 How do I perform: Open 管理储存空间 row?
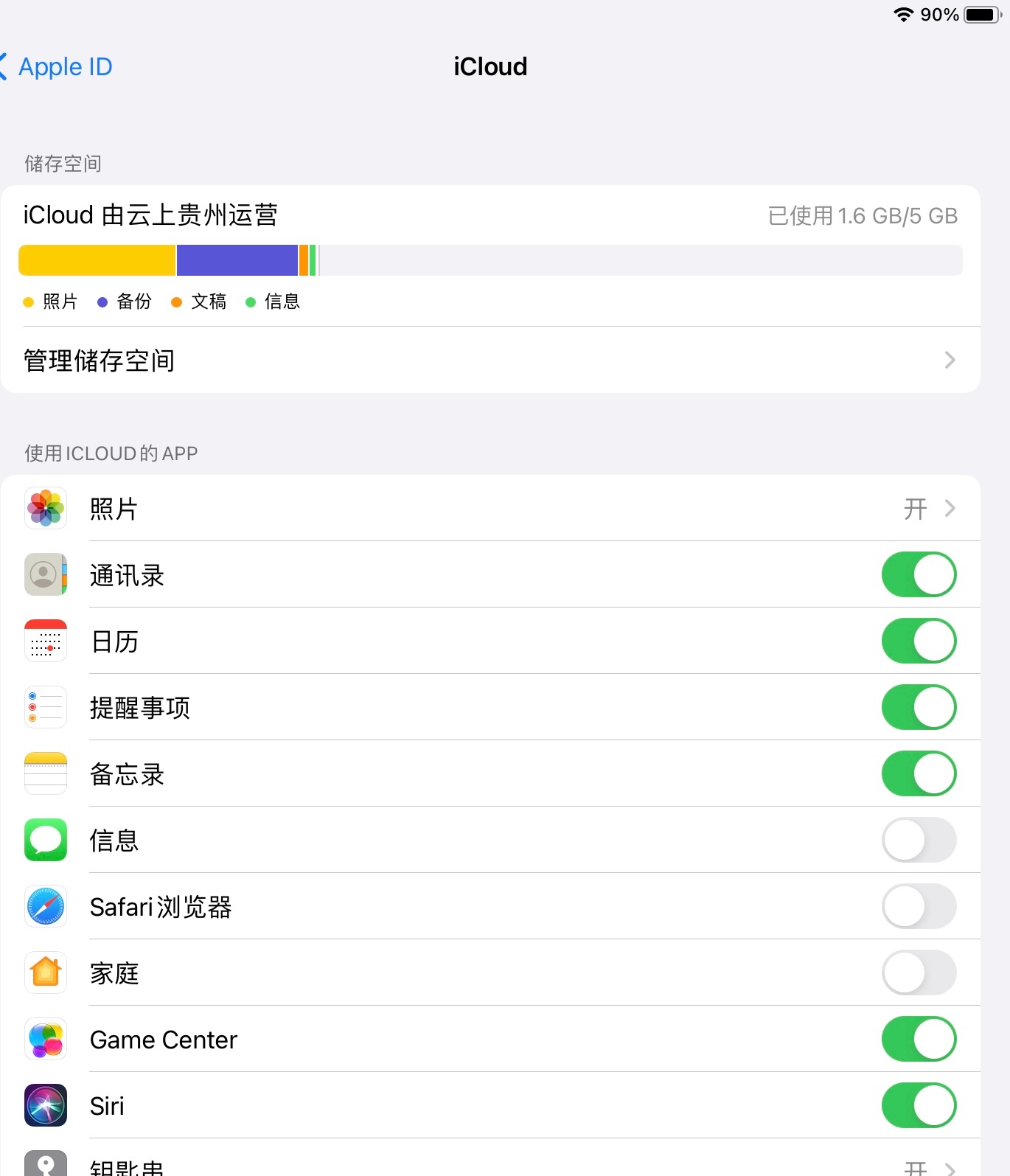[x=490, y=361]
